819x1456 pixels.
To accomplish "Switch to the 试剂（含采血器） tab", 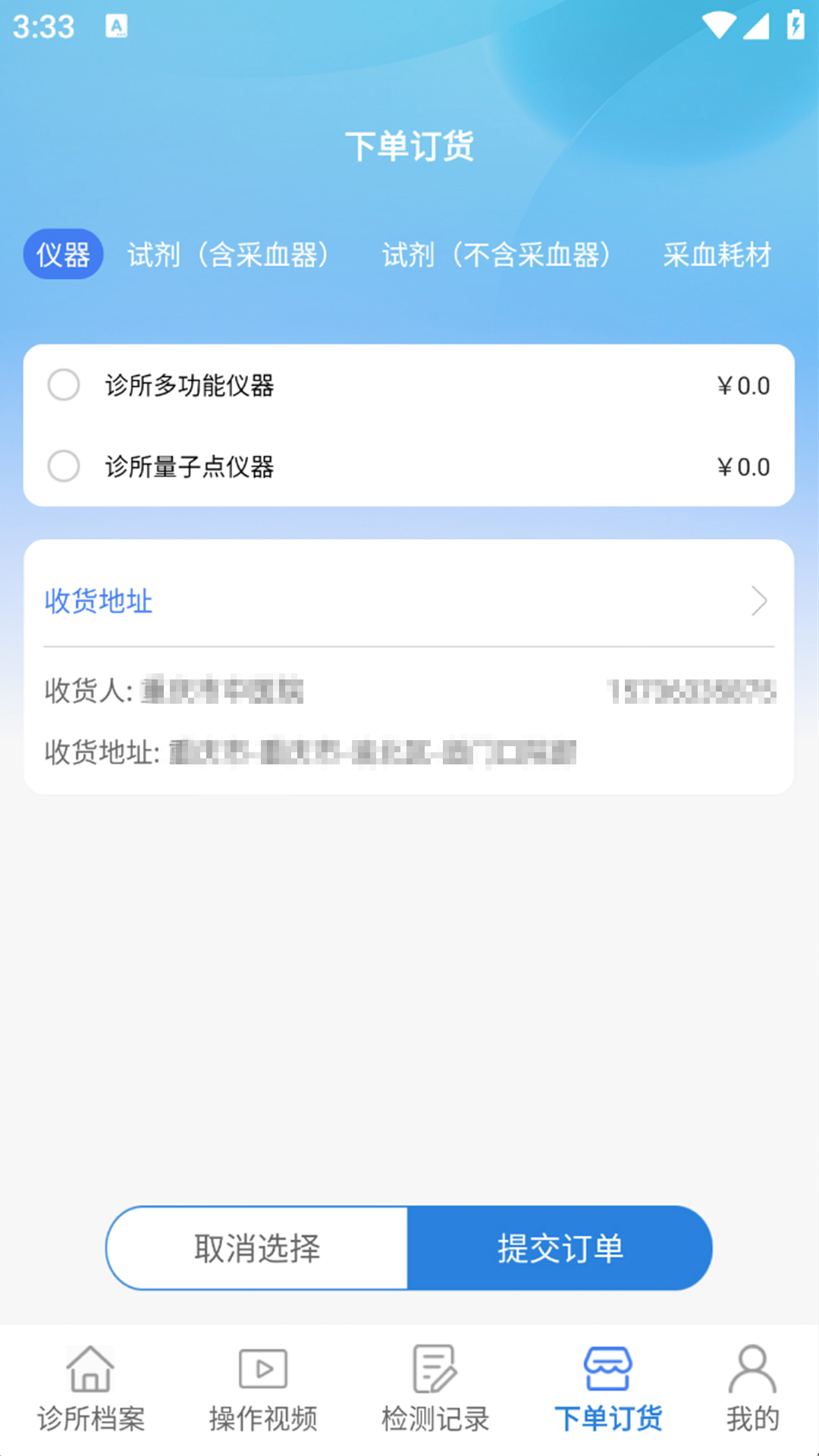I will click(229, 255).
